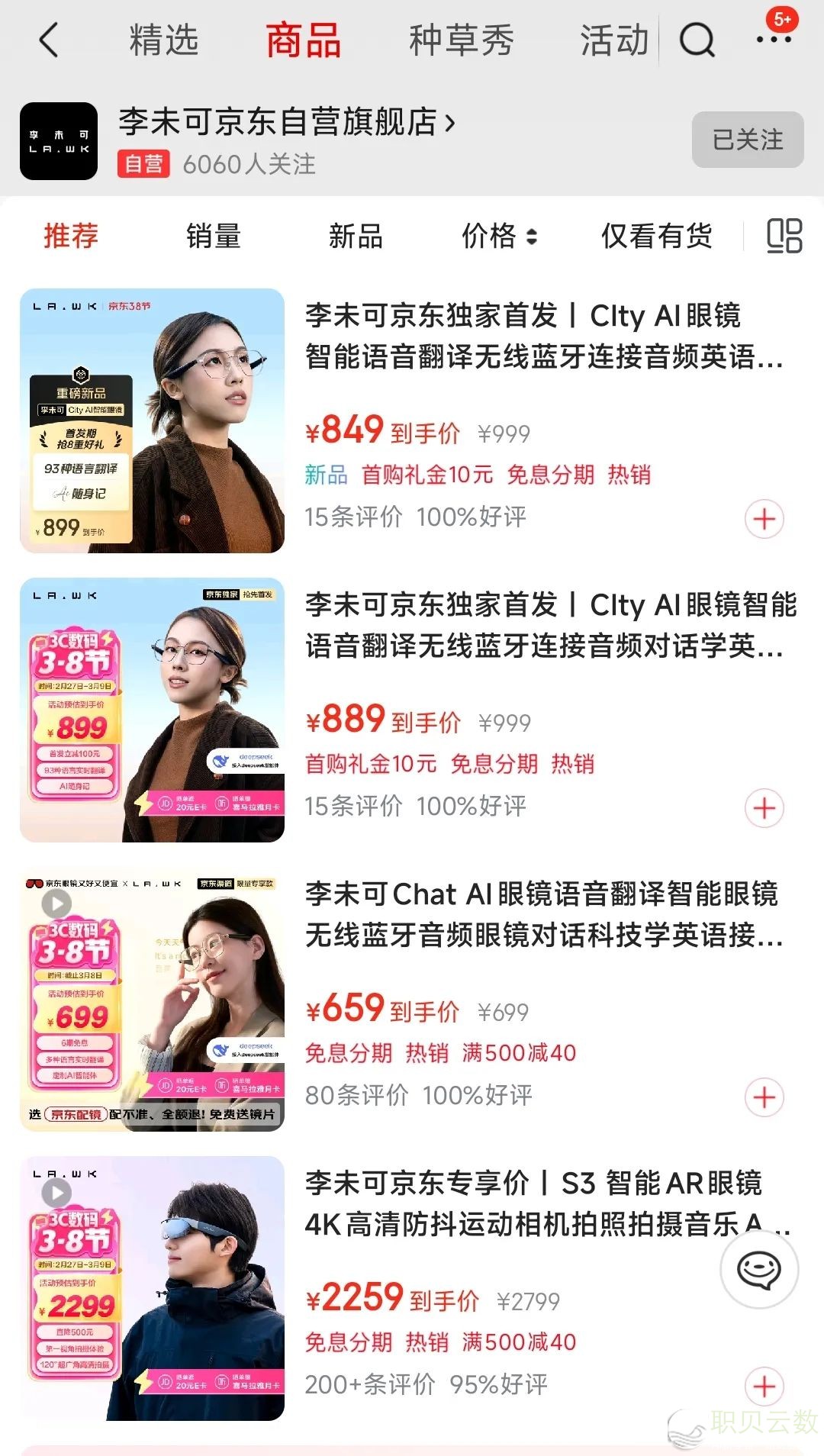The image size is (824, 1456).
Task: Add the ¥2259 S3 AR眼镜 to cart
Action: [764, 1387]
